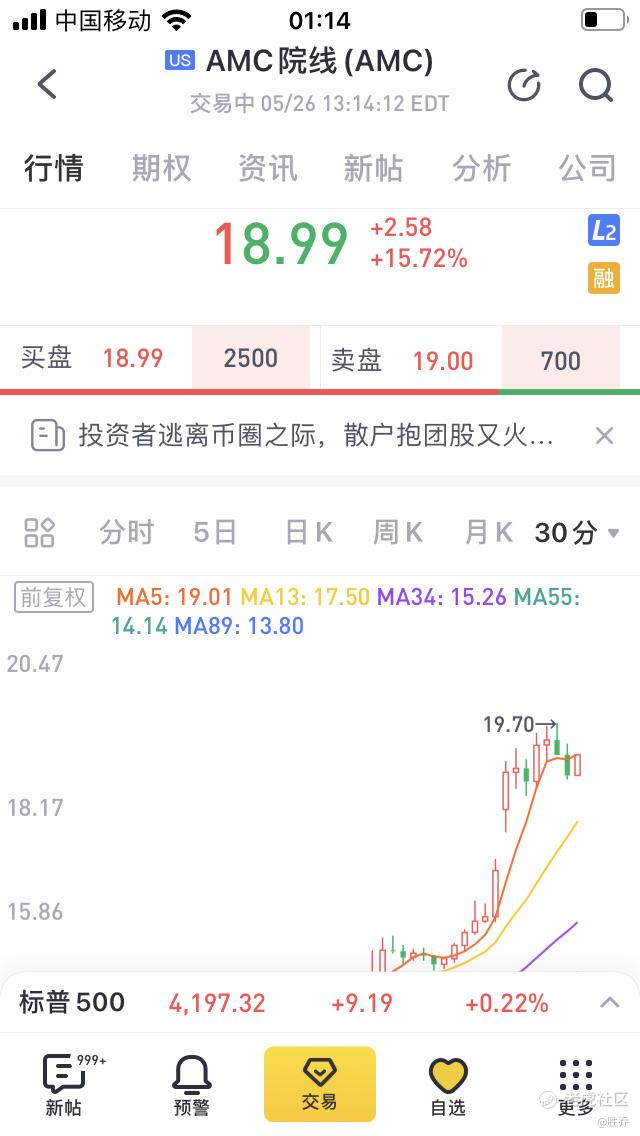Switch to the 期权 tab

tap(161, 168)
